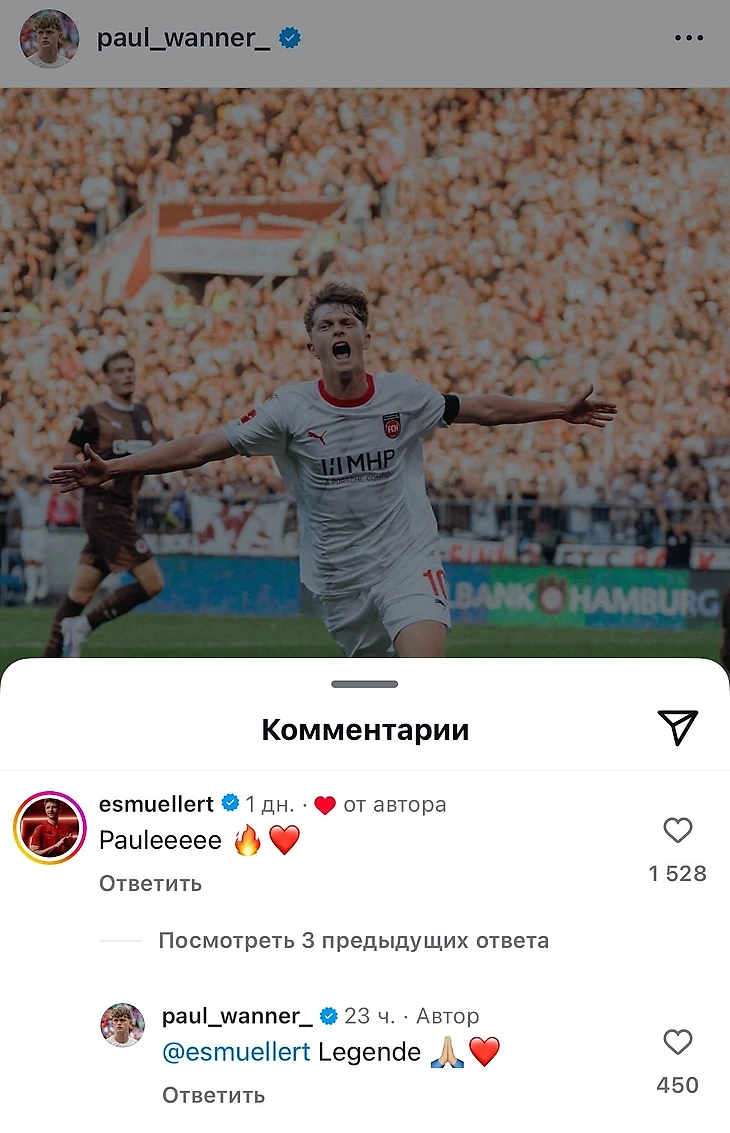
Task: Share the post via the paper plane icon
Action: click(x=677, y=728)
